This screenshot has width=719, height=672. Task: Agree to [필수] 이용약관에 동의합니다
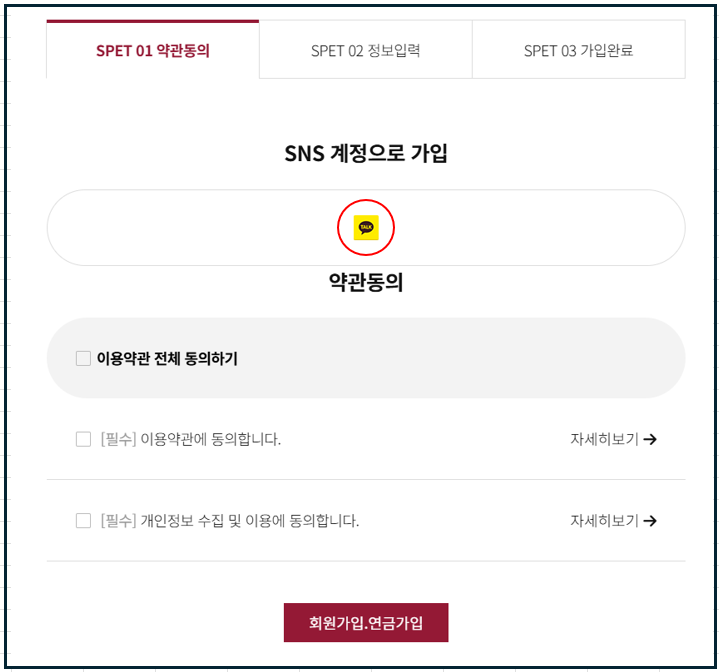point(83,439)
